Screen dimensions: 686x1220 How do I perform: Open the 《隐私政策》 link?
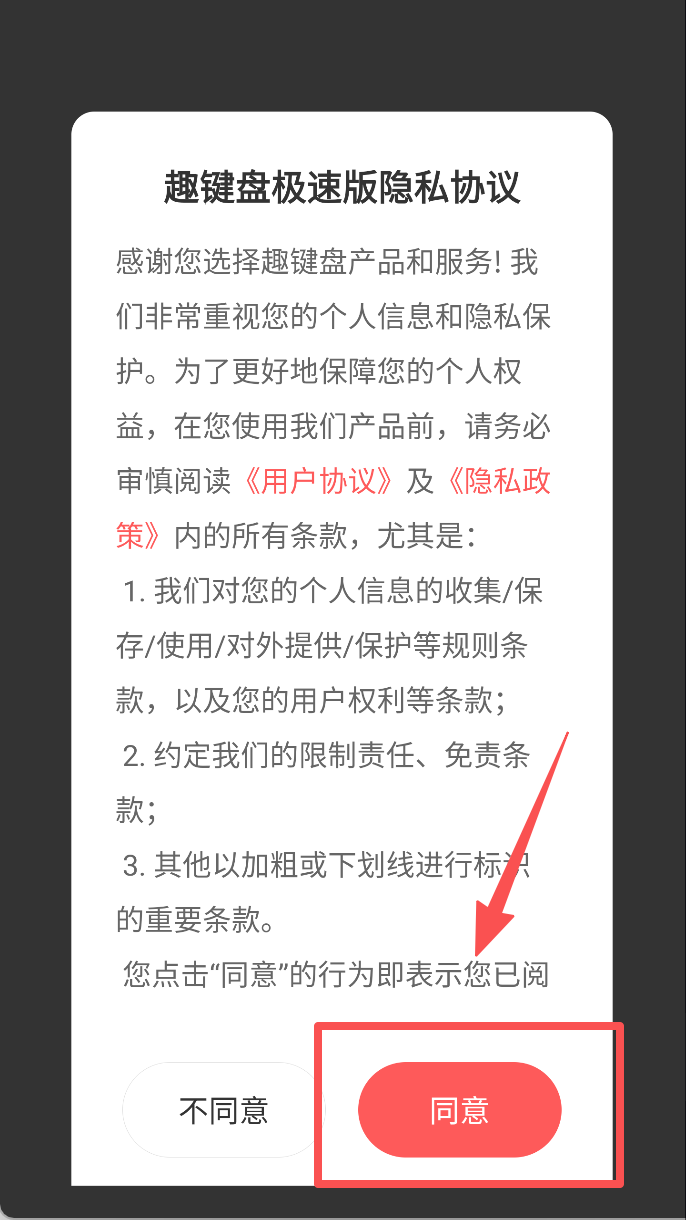[495, 481]
